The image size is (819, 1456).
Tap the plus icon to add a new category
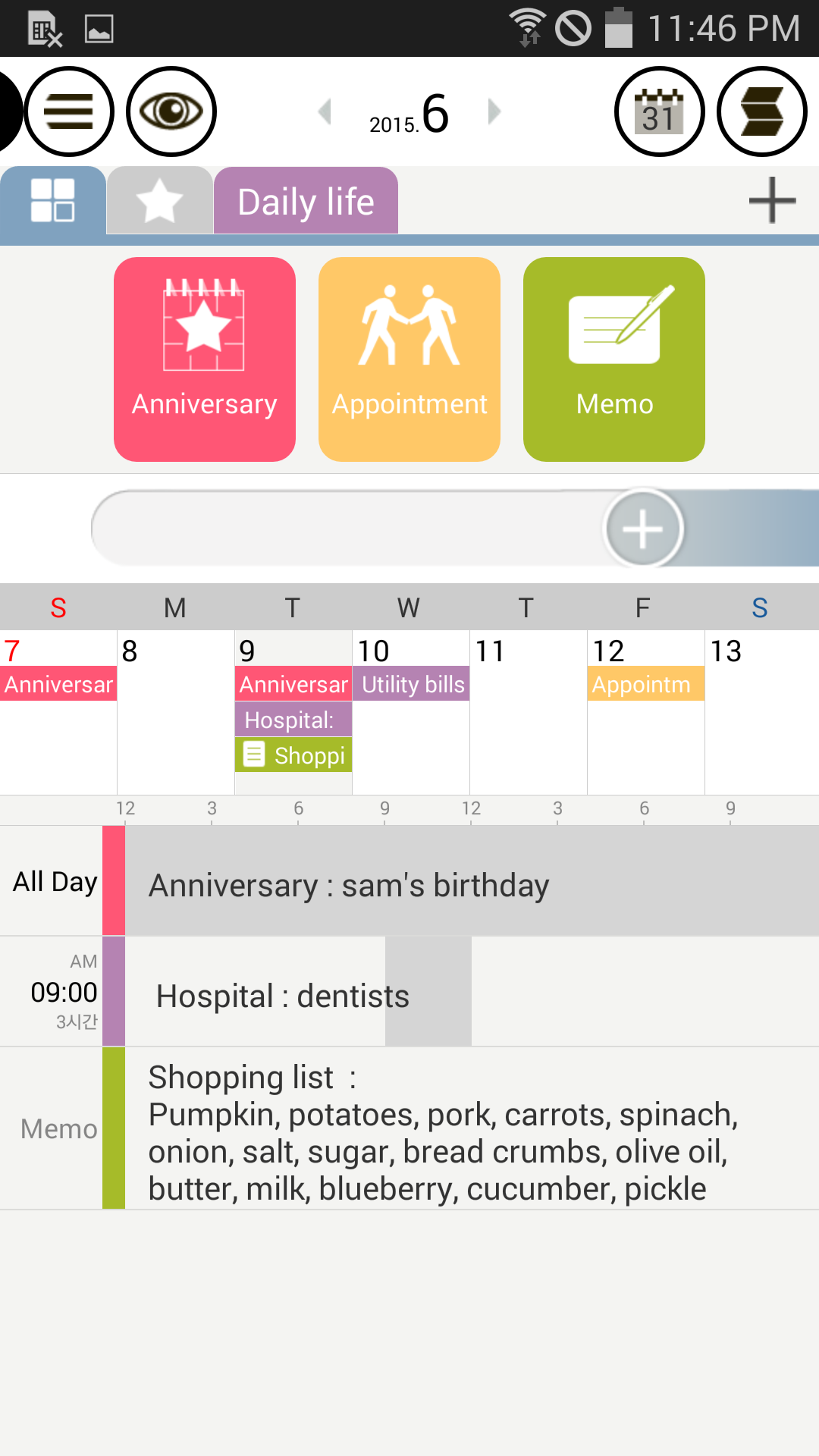[x=771, y=200]
